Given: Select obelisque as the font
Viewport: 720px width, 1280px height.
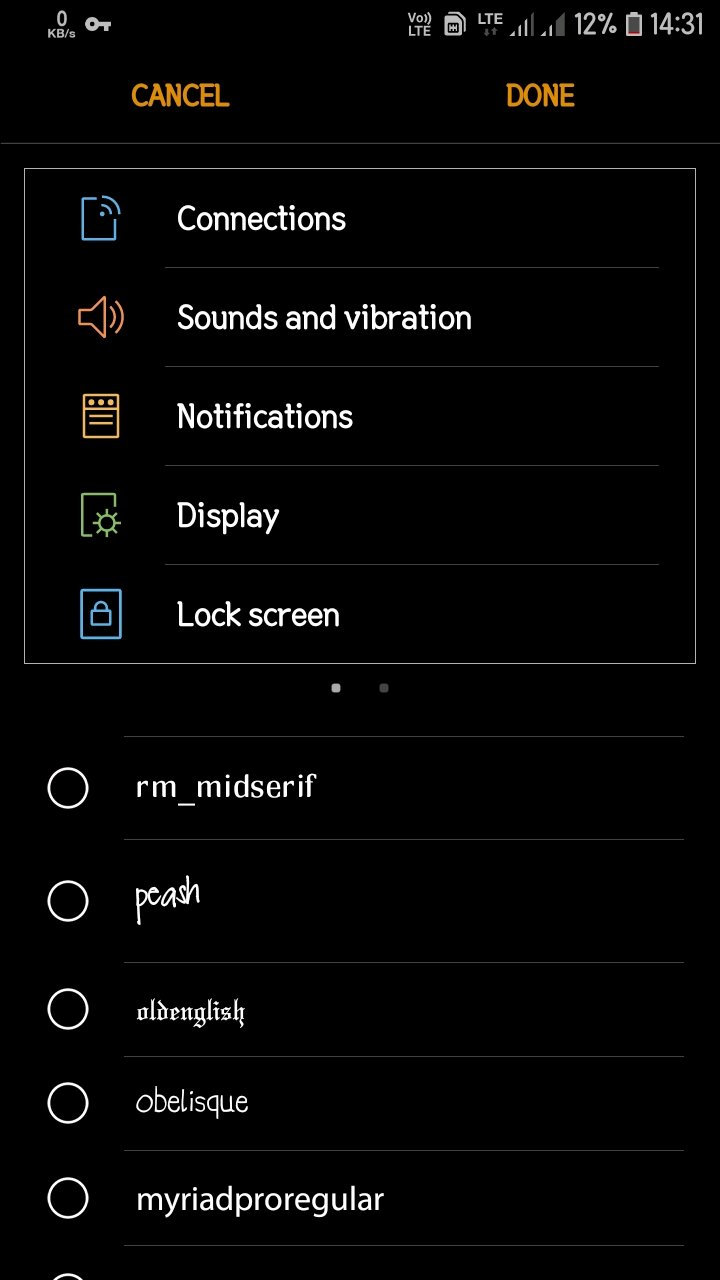Looking at the screenshot, I should pyautogui.click(x=68, y=1103).
